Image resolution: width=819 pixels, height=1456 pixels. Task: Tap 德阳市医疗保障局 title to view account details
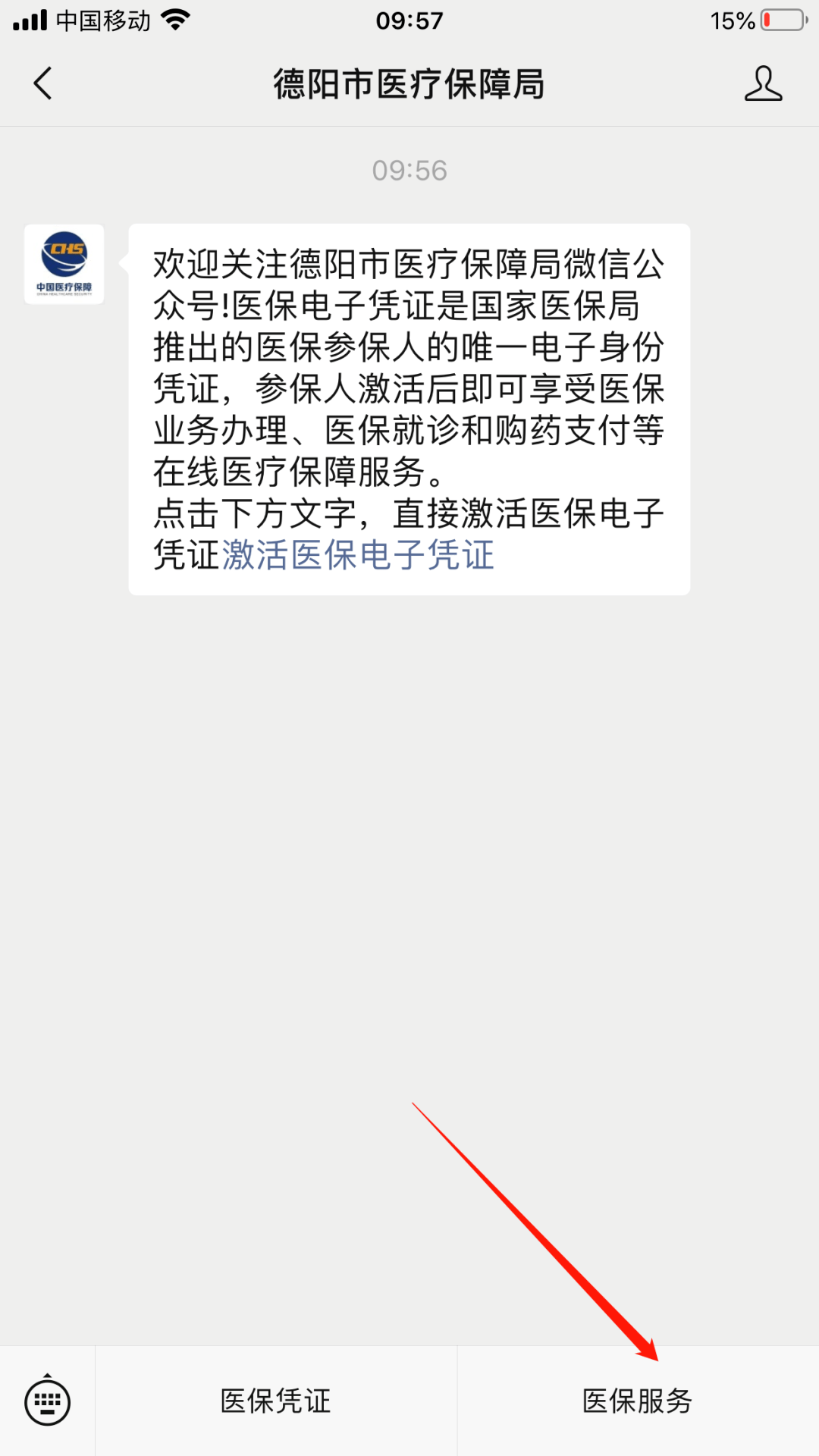point(408,84)
